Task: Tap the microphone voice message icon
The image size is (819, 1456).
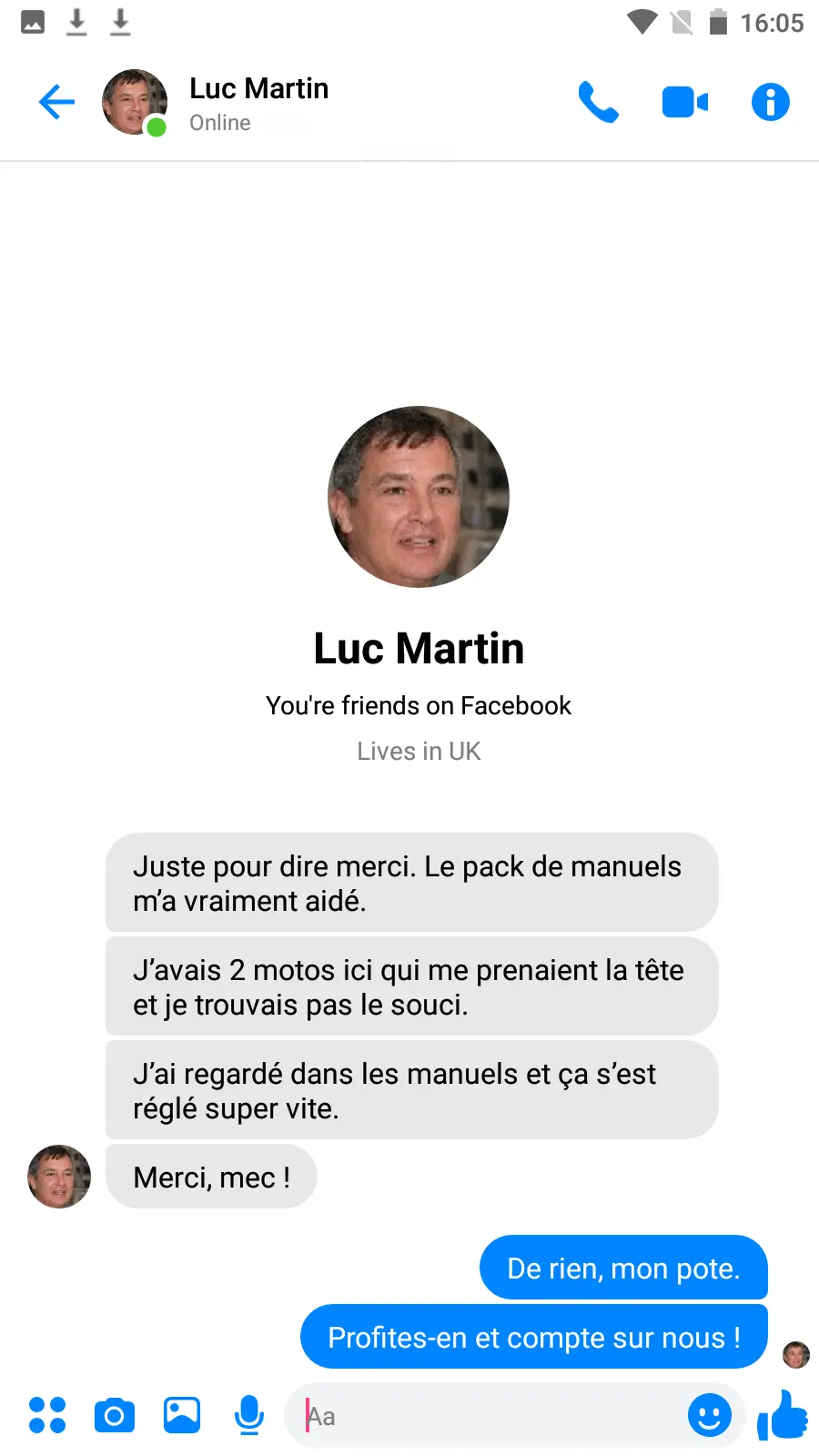Action: [249, 1415]
